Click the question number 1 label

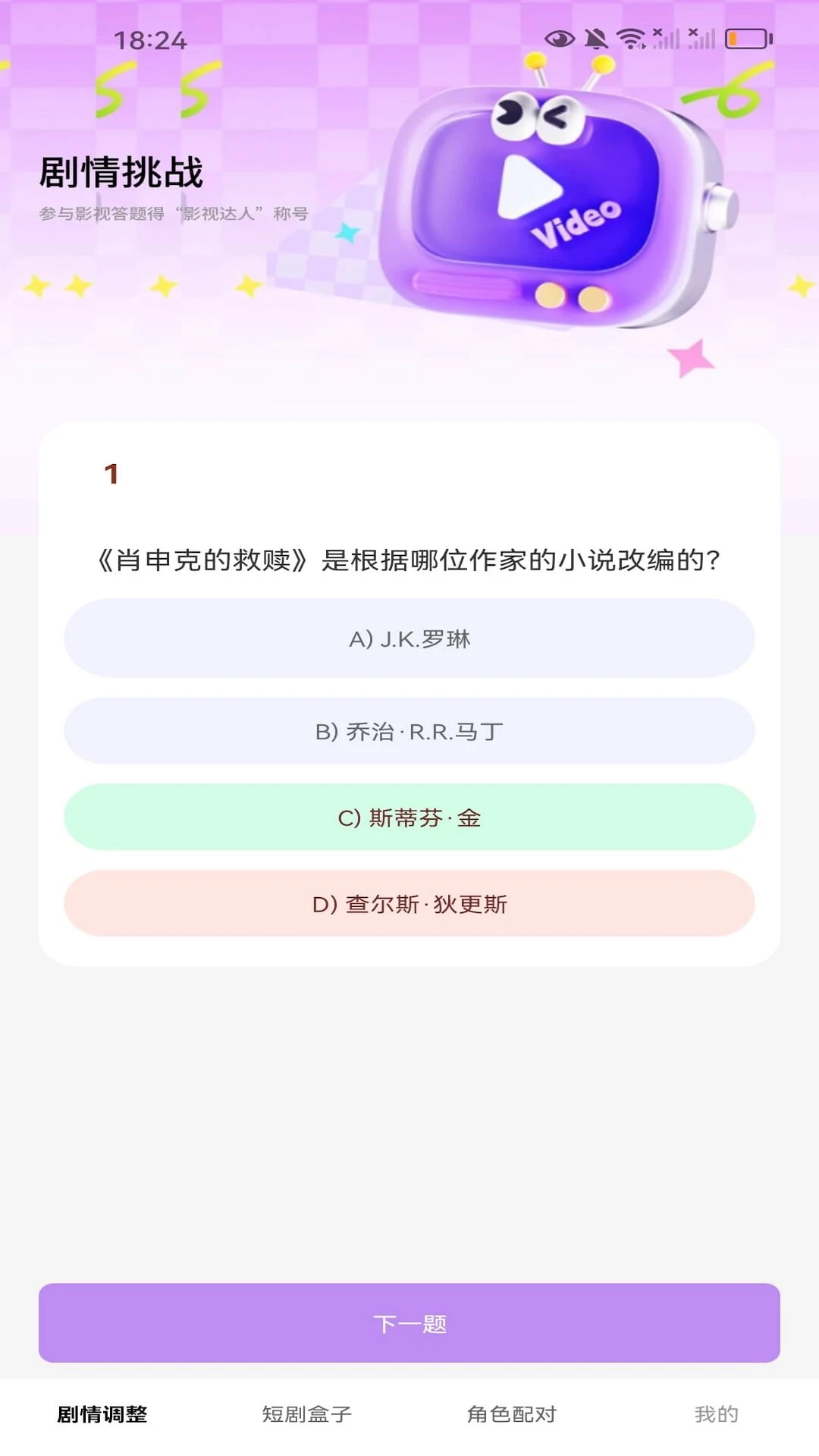(110, 474)
